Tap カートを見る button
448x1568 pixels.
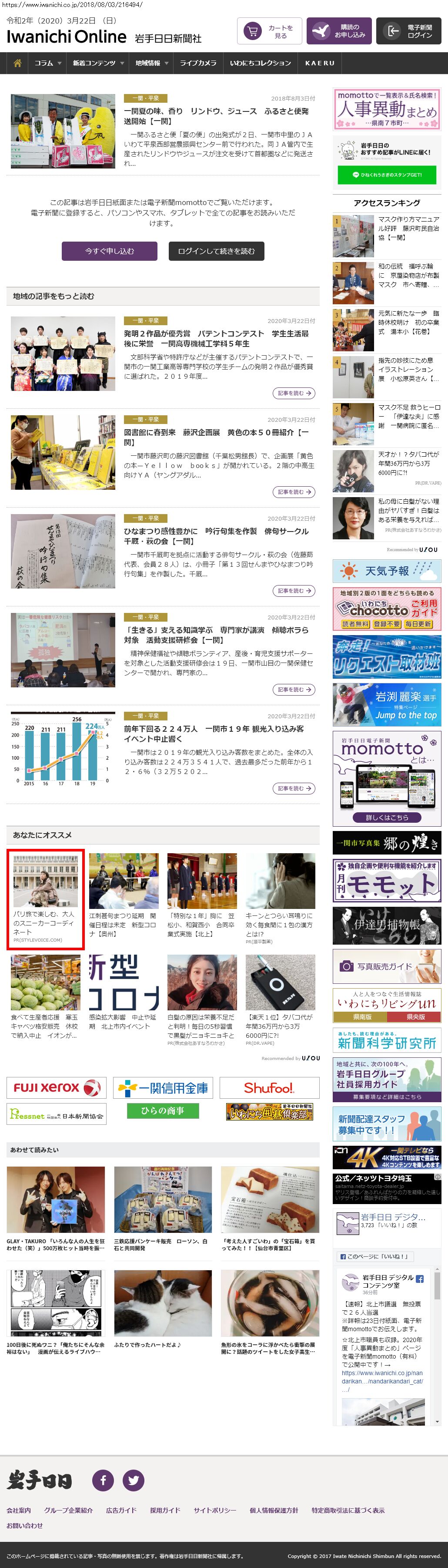[x=269, y=31]
